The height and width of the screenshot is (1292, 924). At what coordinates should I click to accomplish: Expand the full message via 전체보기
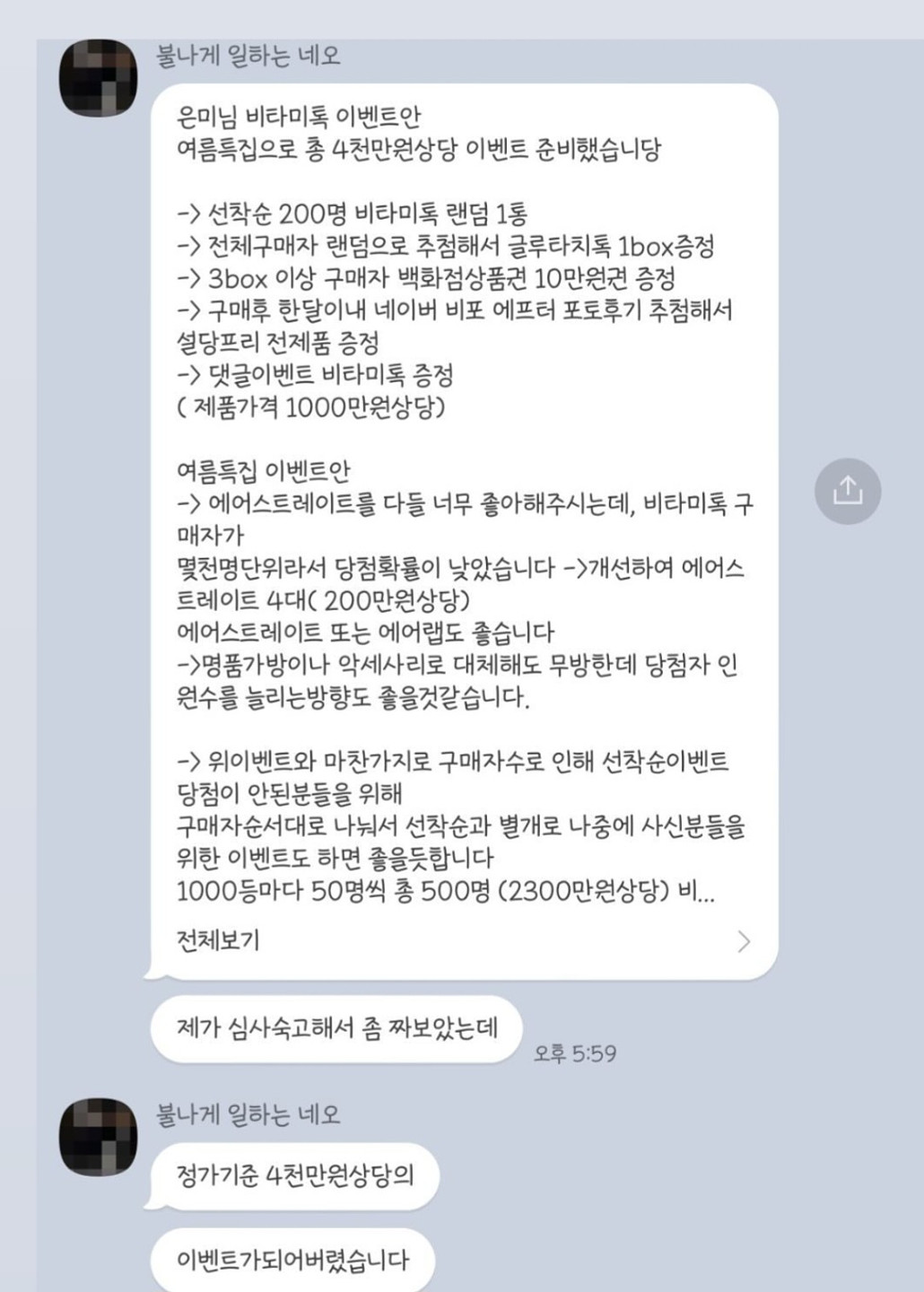pos(463,940)
